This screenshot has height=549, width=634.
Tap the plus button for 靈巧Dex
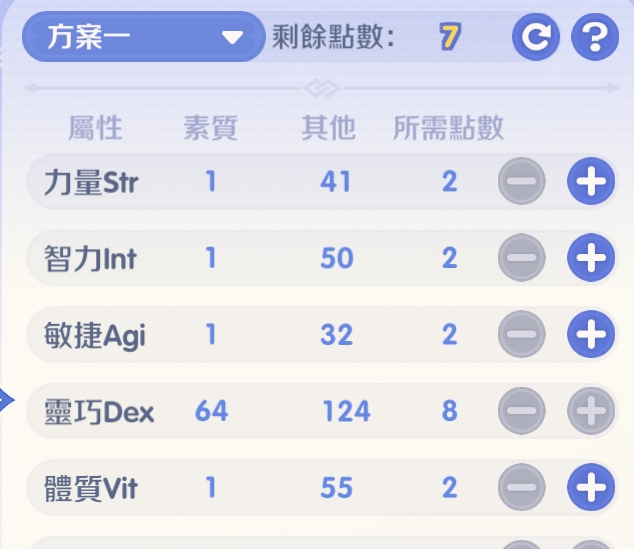tap(591, 411)
